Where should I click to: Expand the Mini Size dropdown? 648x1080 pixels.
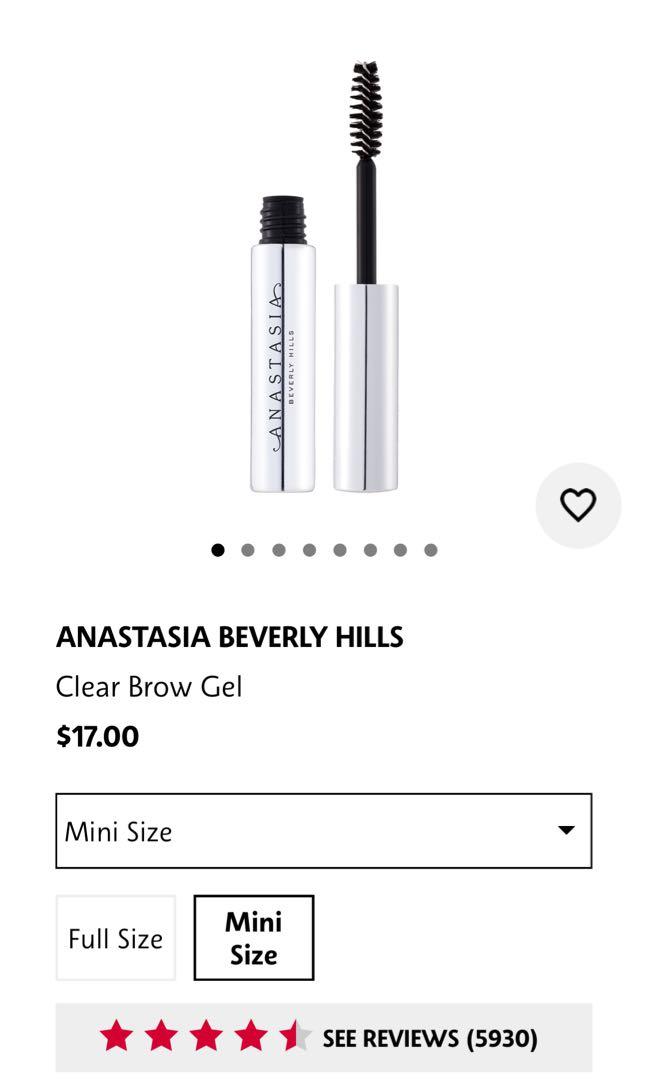(323, 831)
